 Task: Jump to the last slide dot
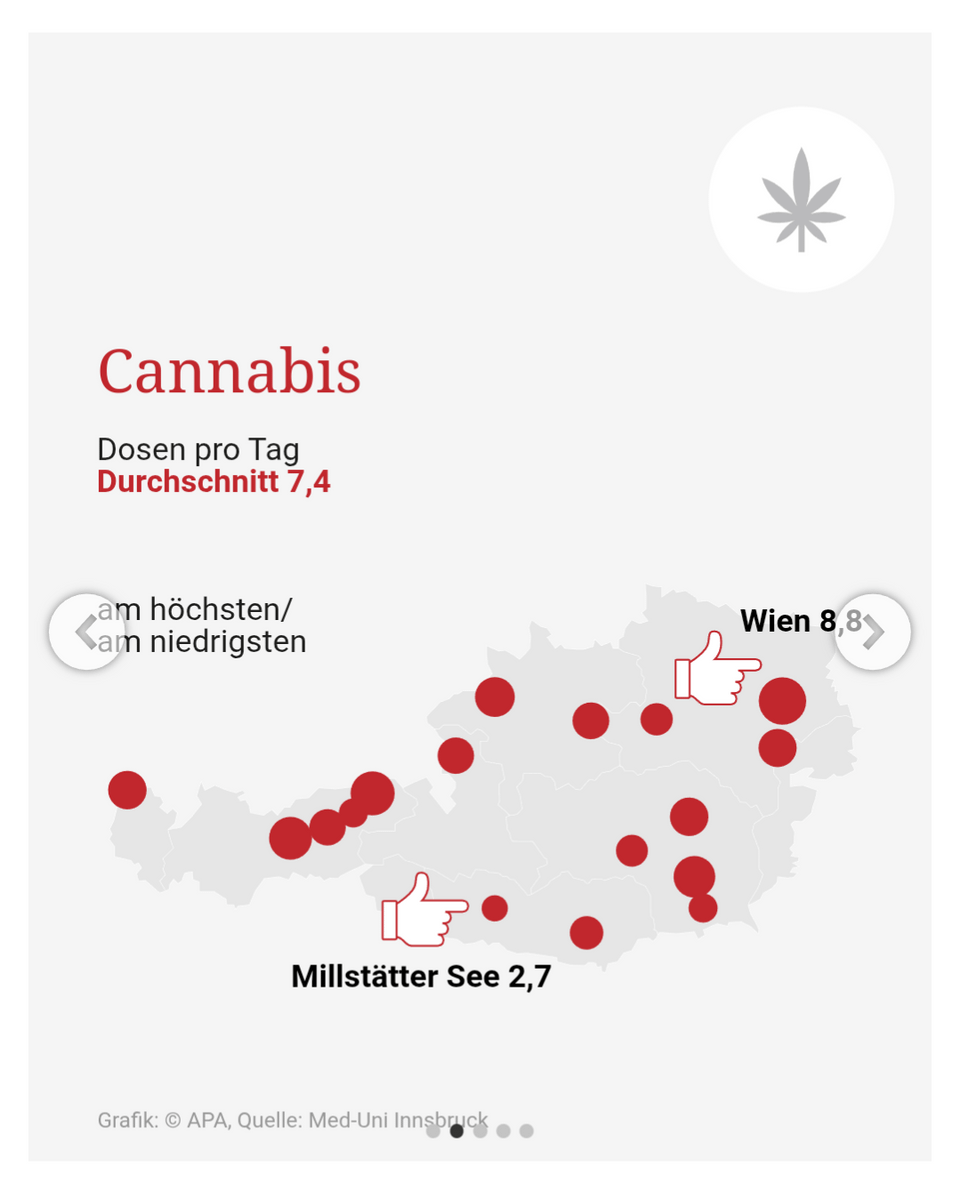[x=526, y=1131]
